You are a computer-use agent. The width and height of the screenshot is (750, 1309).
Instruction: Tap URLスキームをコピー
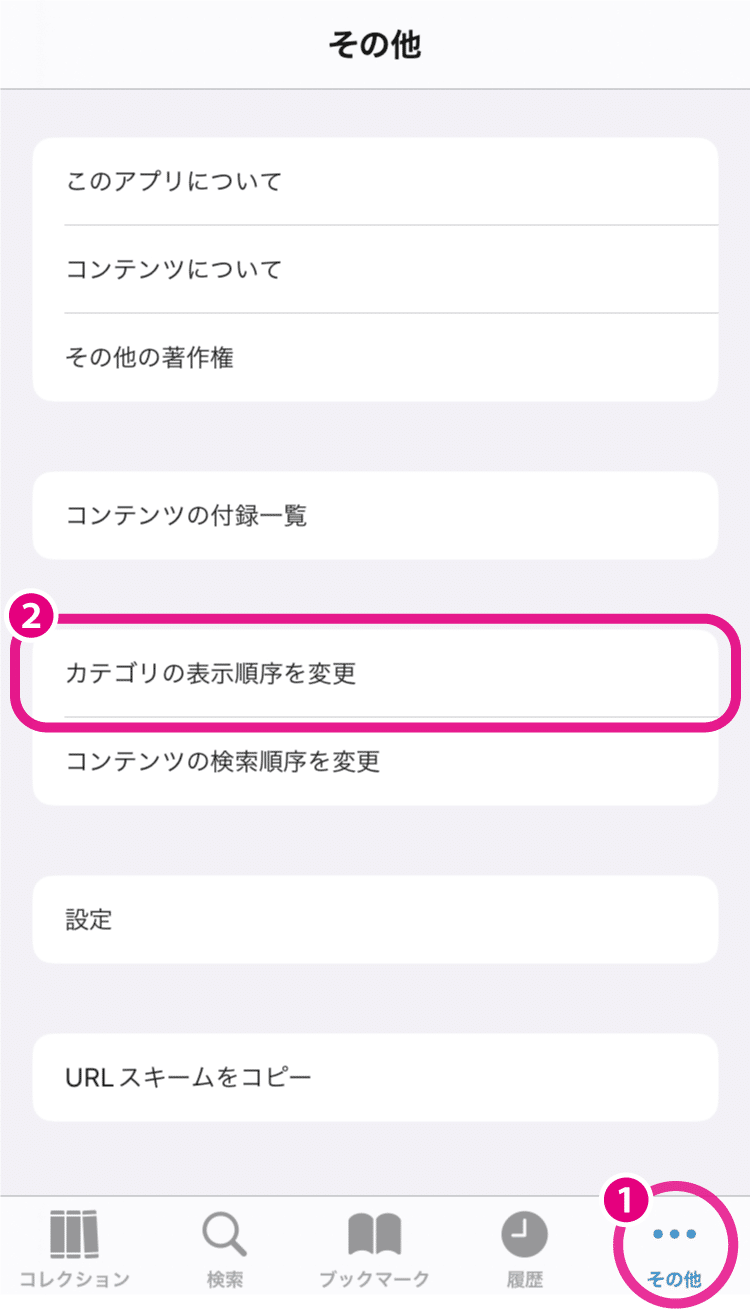375,1078
